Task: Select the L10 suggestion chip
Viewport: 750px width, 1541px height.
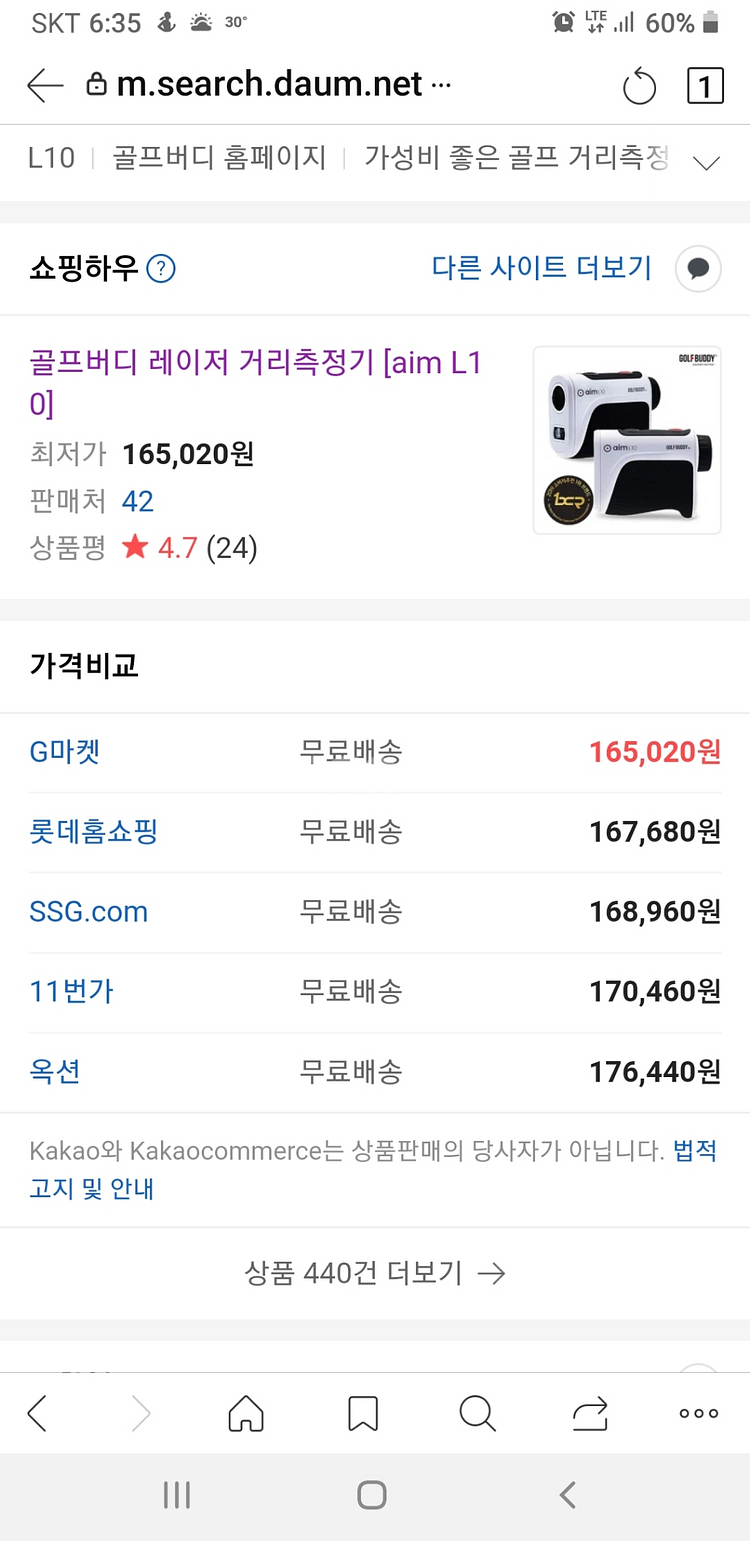Action: (x=51, y=158)
